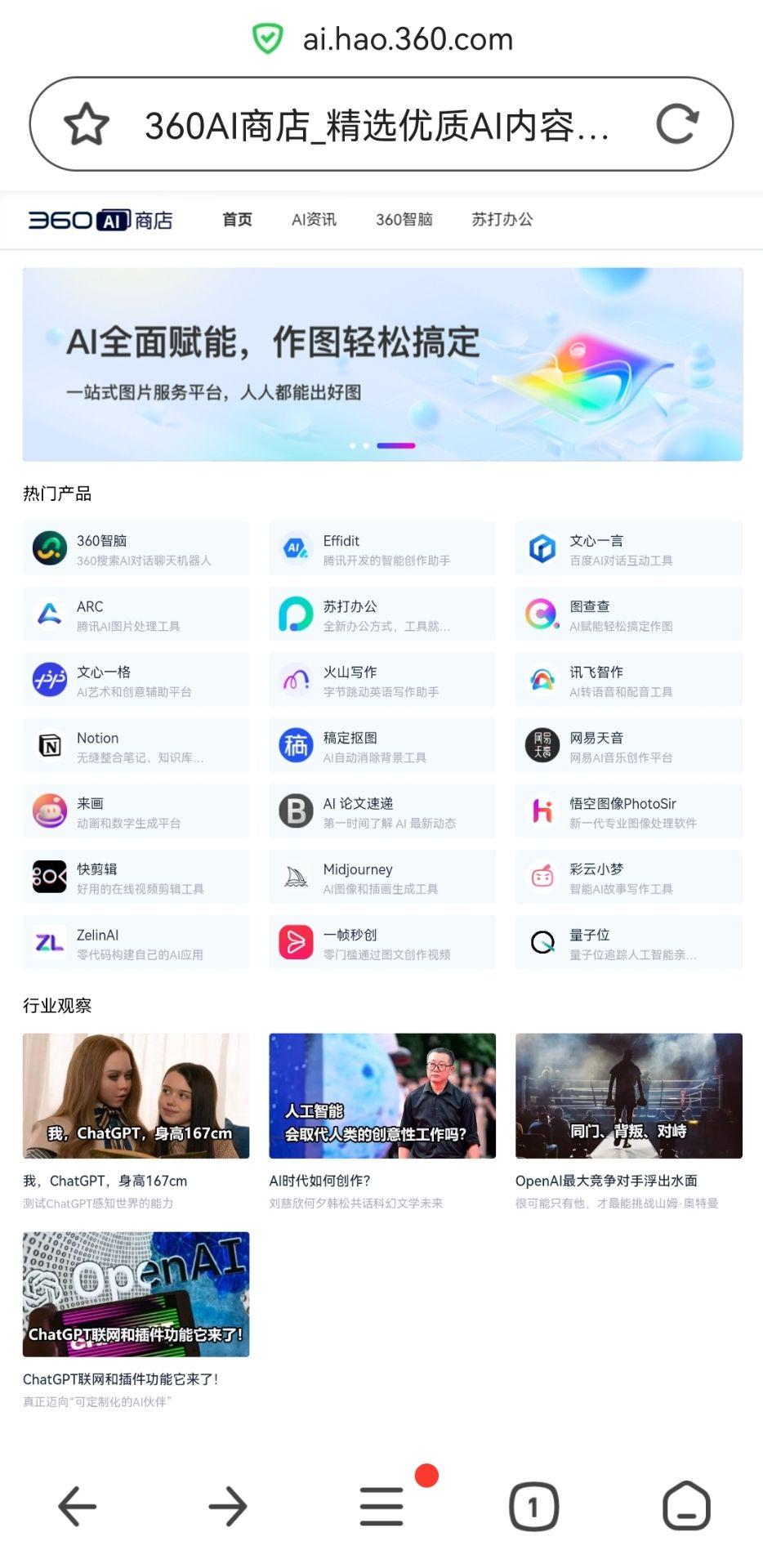Viewport: 763px width, 1568px height.
Task: Choose the Midjourney product card
Action: click(382, 877)
